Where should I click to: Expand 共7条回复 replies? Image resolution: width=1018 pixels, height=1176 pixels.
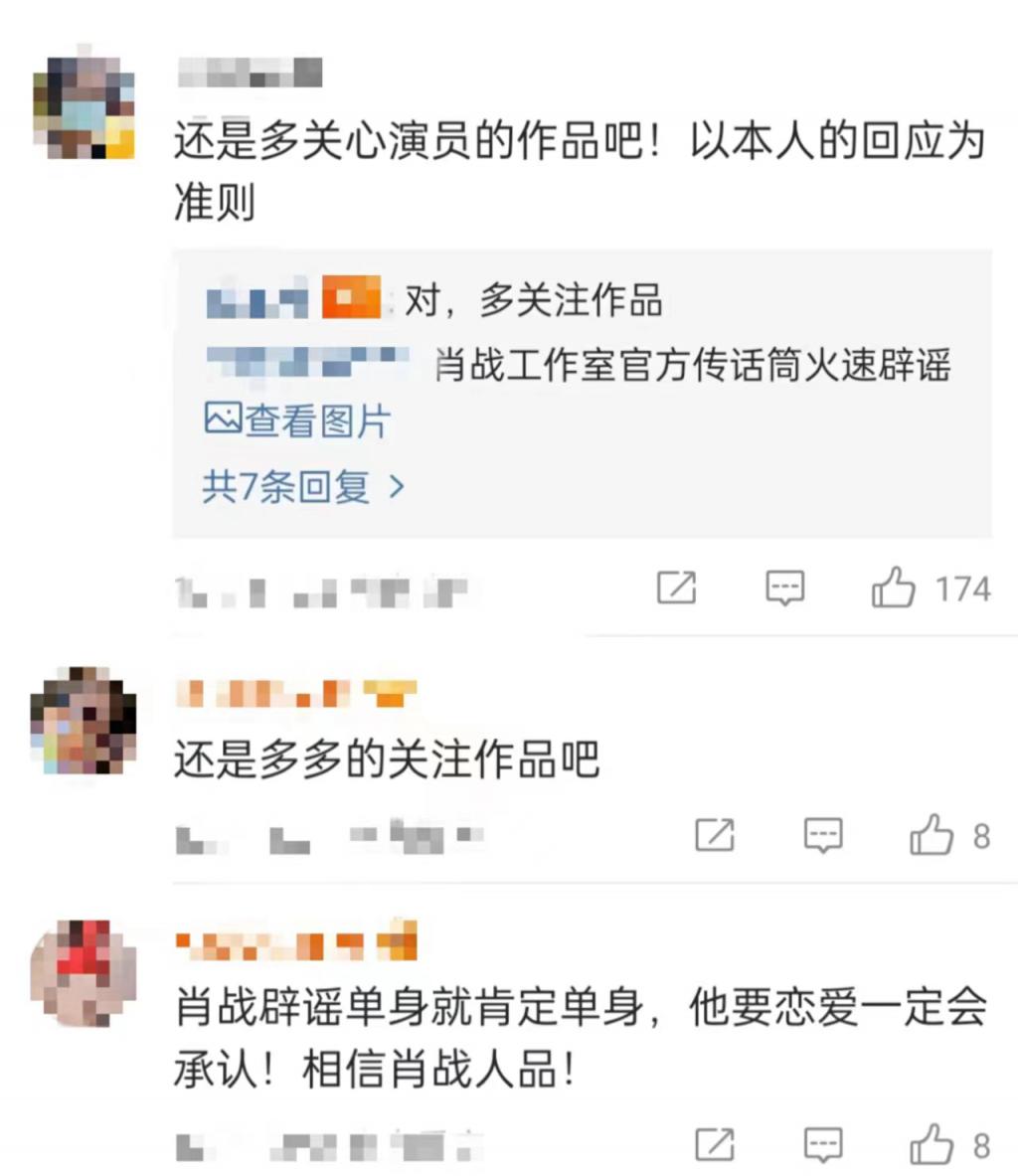(x=303, y=487)
